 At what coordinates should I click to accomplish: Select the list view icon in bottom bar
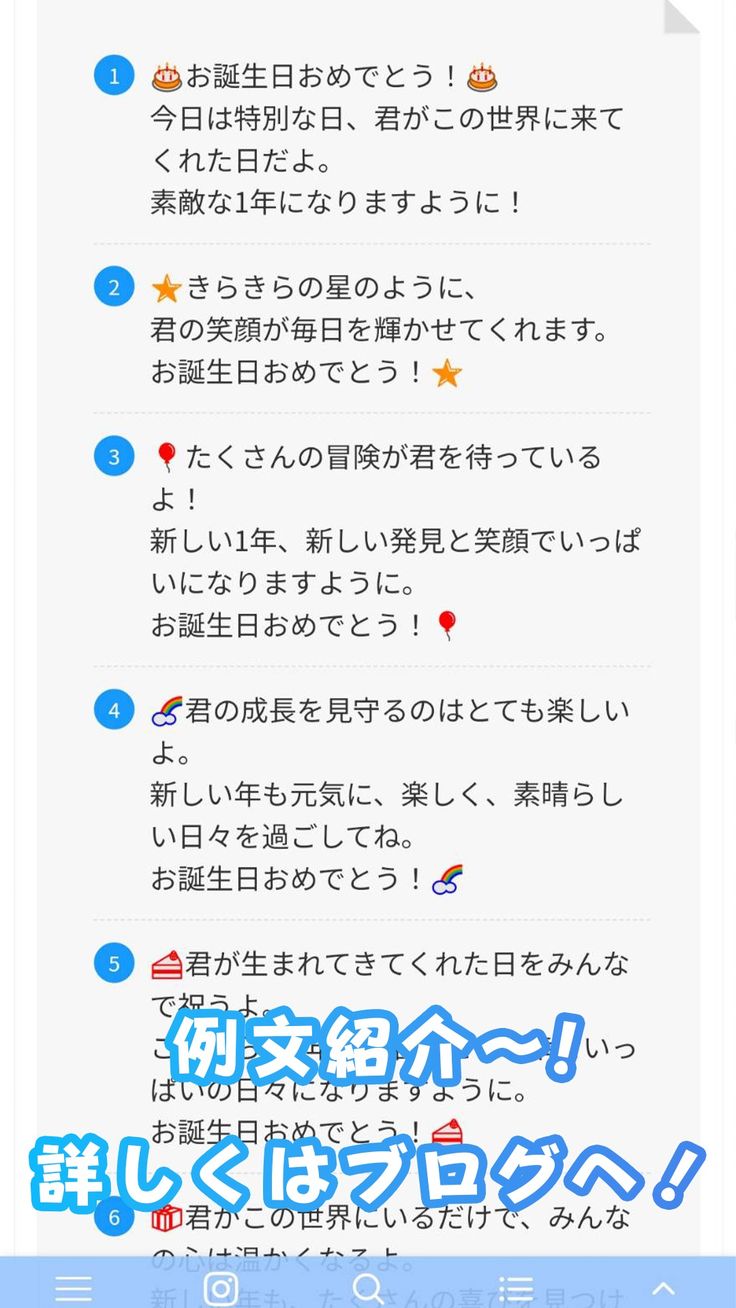point(514,1289)
